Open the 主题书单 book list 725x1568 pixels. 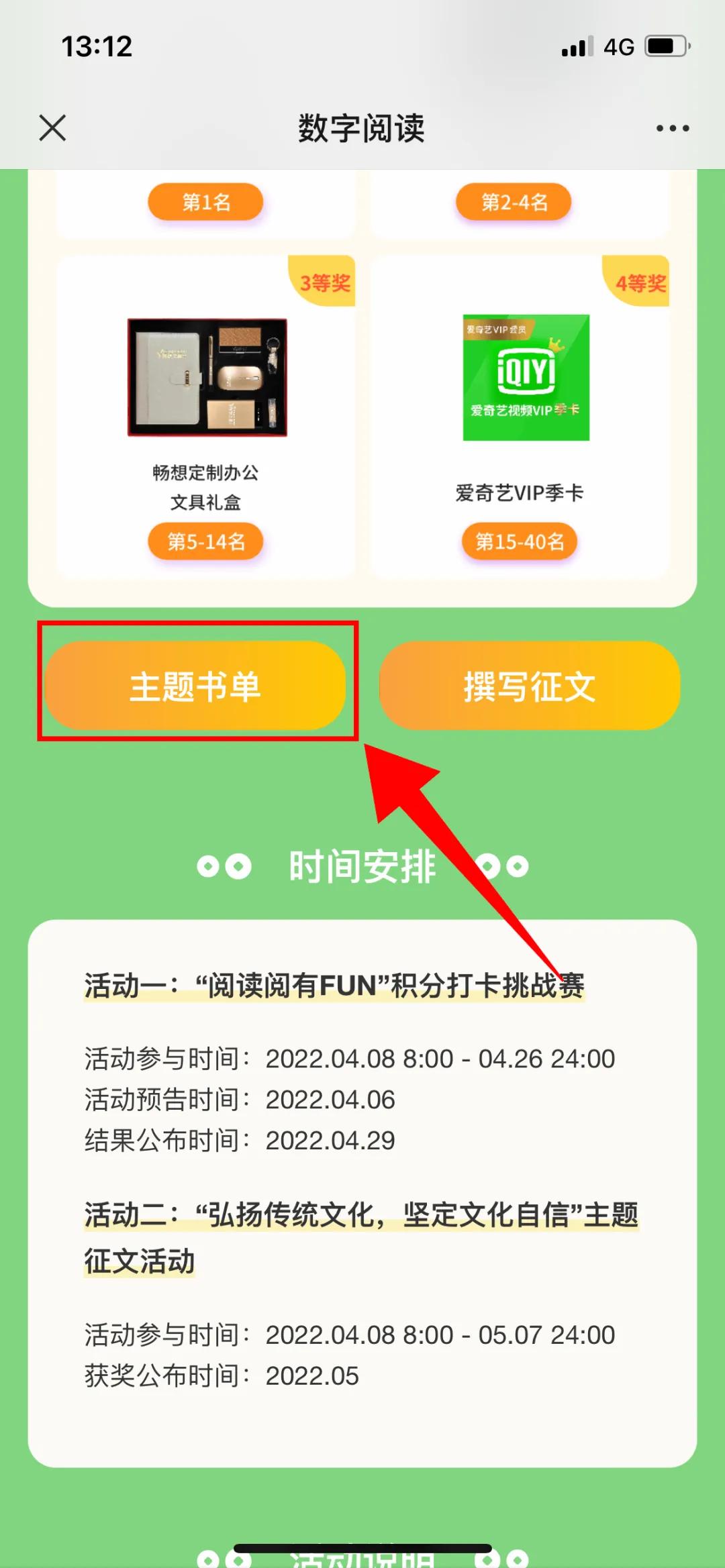(195, 686)
